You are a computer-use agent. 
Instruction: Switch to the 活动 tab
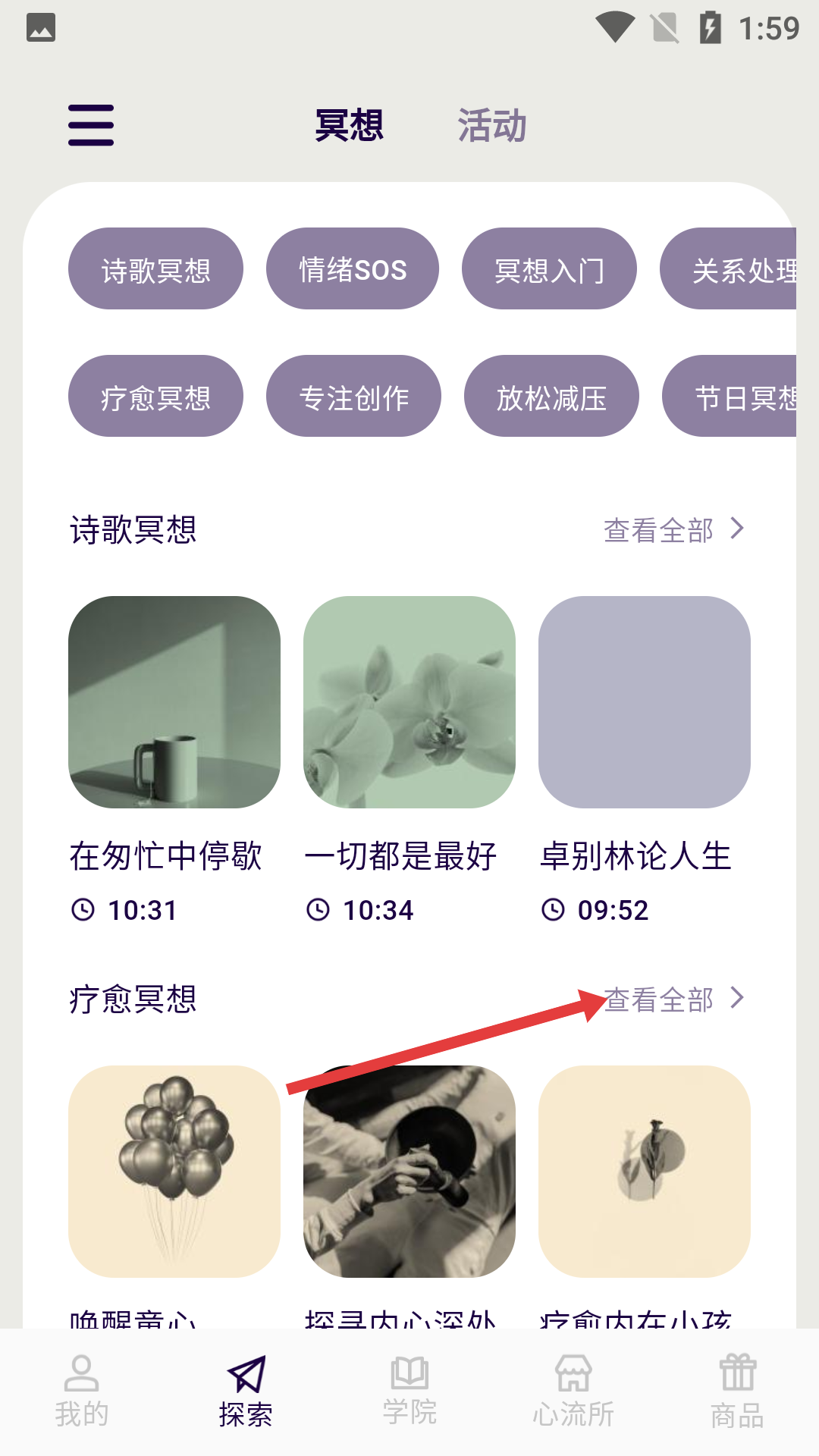coord(491,125)
